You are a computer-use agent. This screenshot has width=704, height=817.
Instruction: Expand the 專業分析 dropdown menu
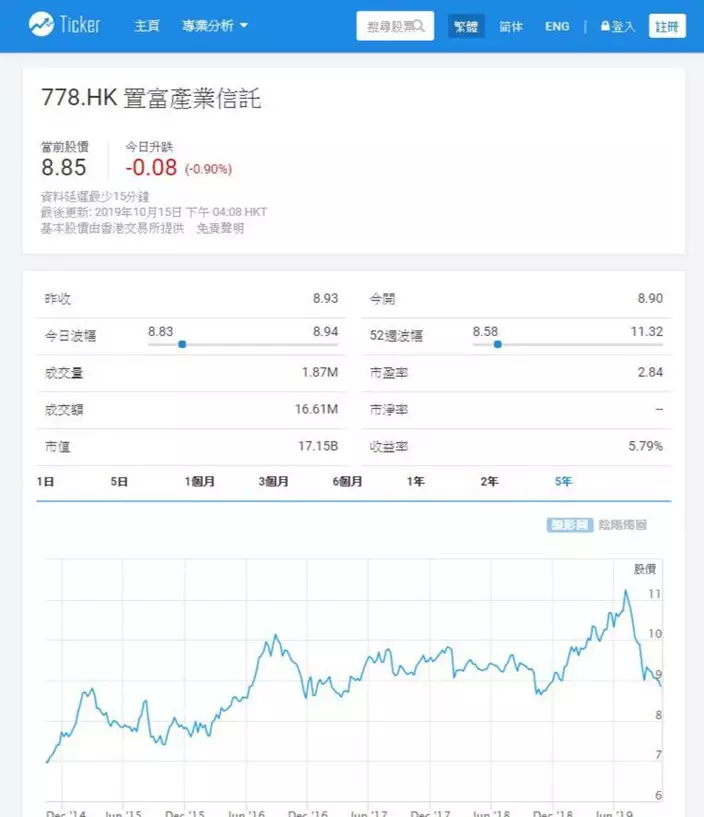coord(215,26)
